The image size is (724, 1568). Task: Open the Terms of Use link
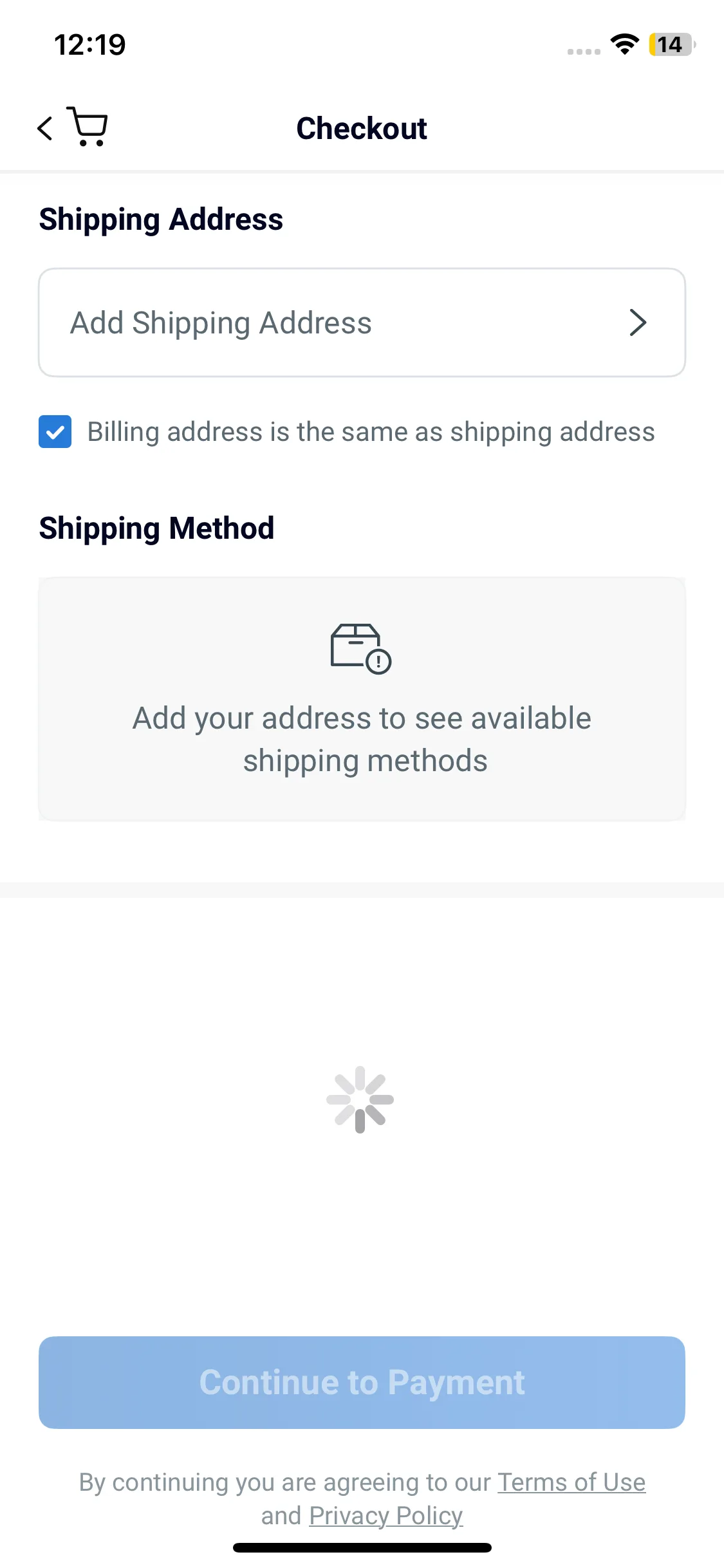571,1482
